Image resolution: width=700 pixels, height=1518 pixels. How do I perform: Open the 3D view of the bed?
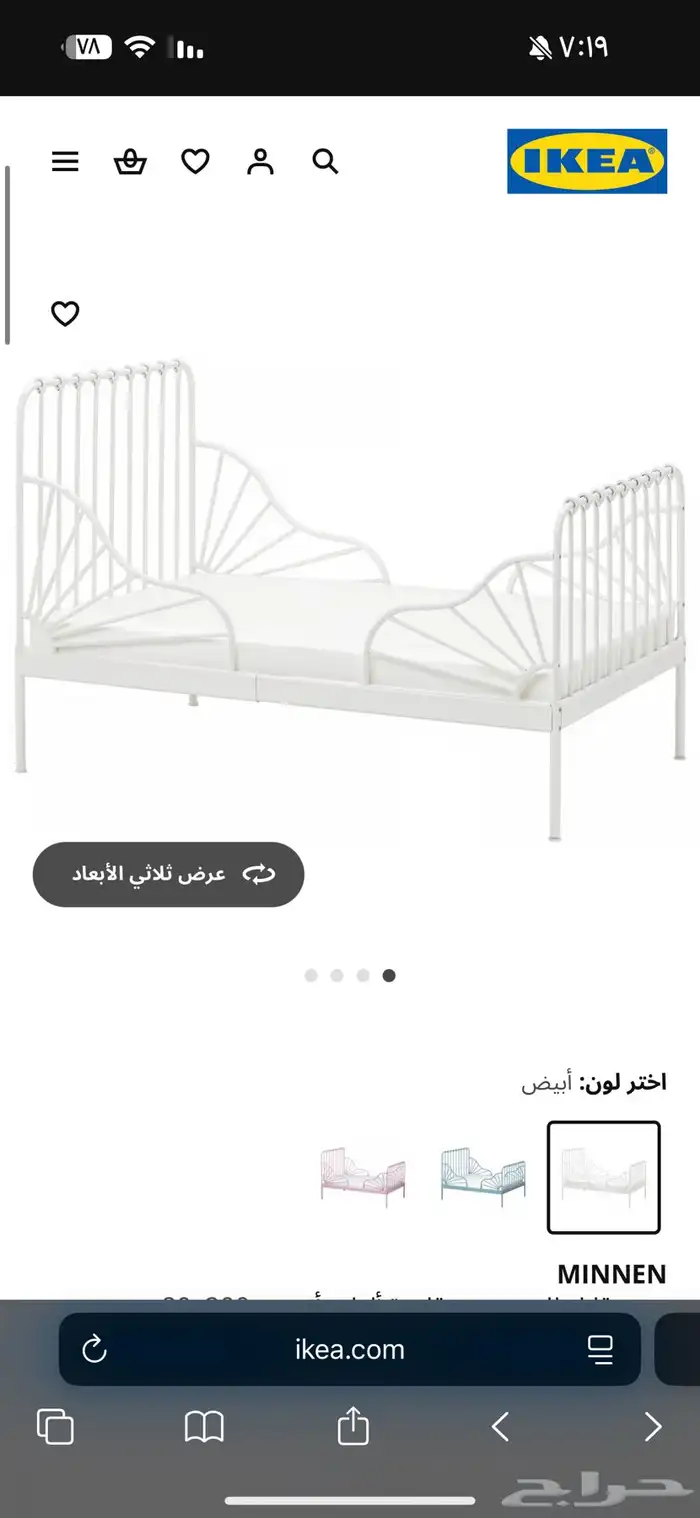coord(168,874)
